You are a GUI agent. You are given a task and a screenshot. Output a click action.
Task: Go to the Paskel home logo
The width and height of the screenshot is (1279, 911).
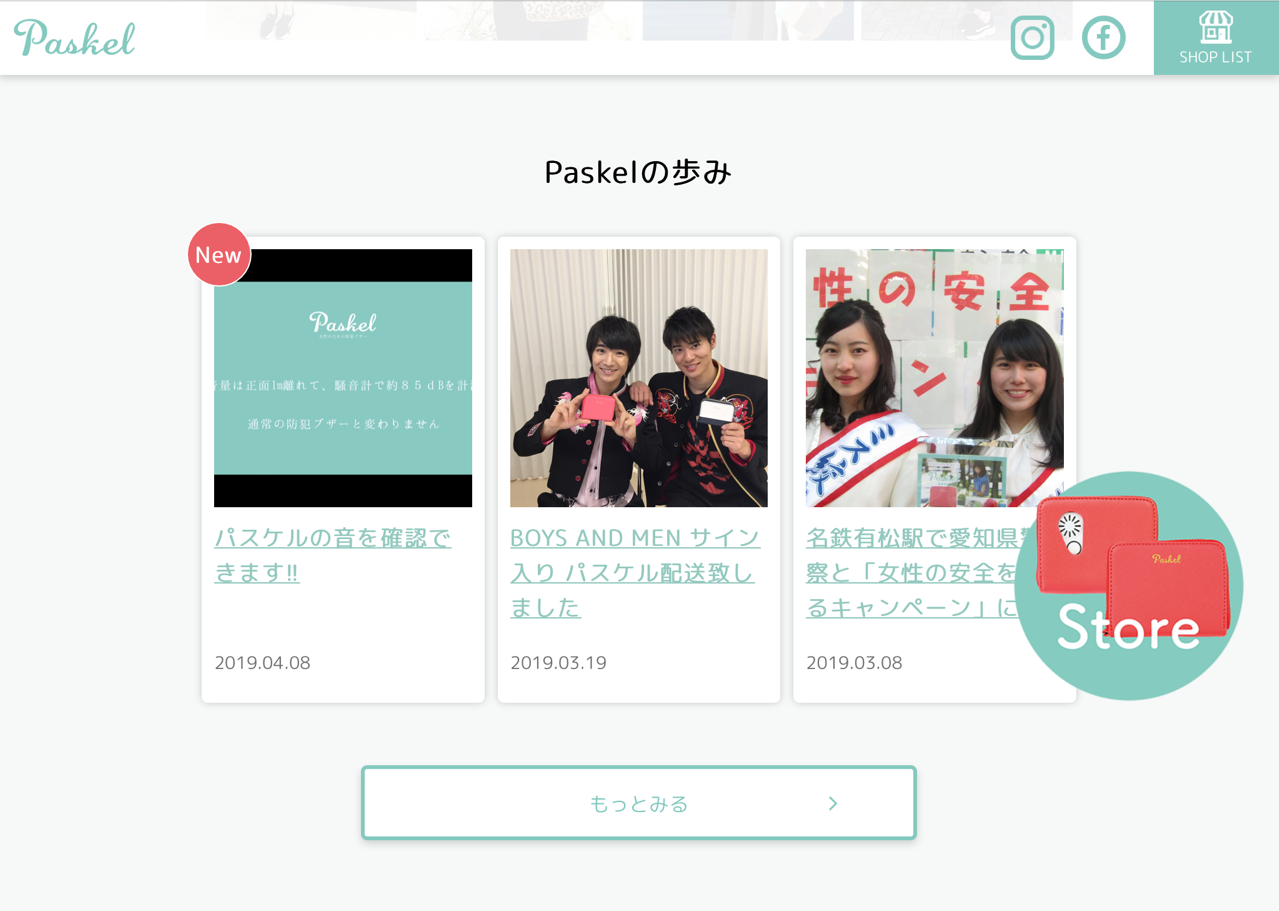click(75, 38)
